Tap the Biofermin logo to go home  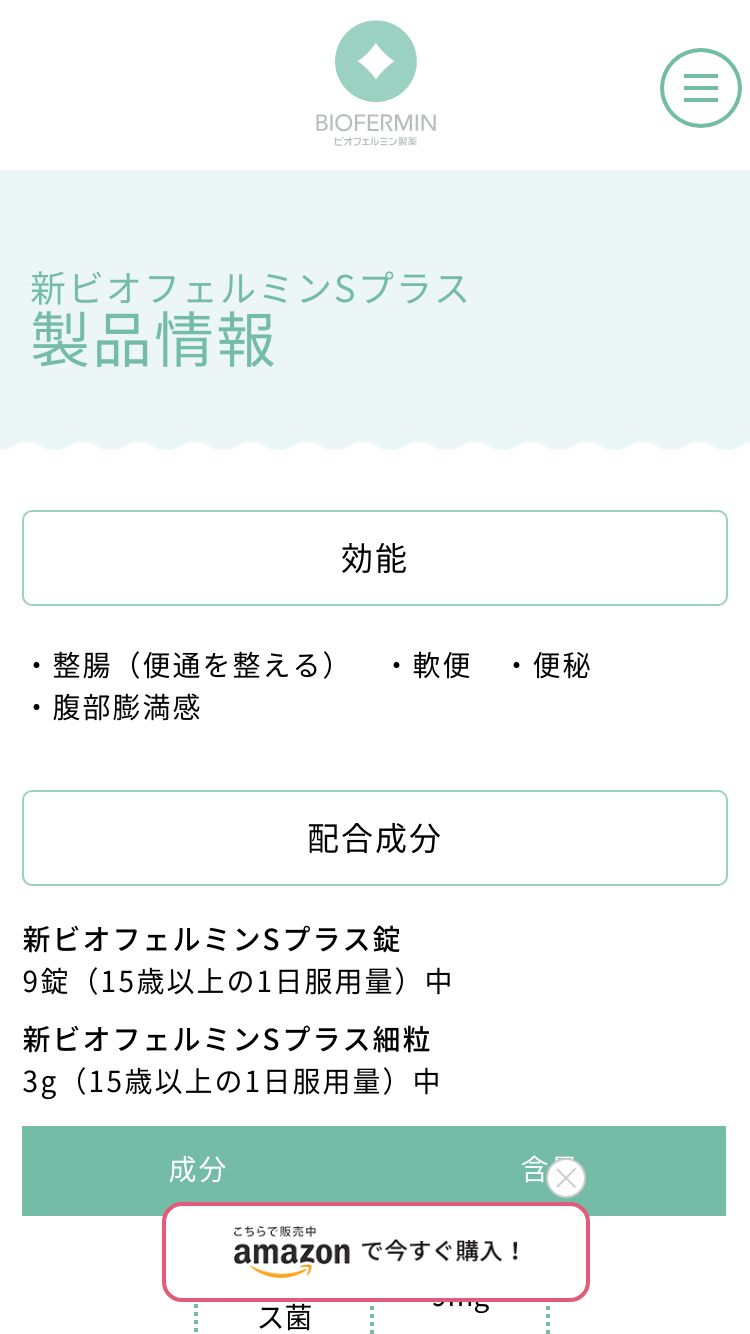[x=376, y=85]
